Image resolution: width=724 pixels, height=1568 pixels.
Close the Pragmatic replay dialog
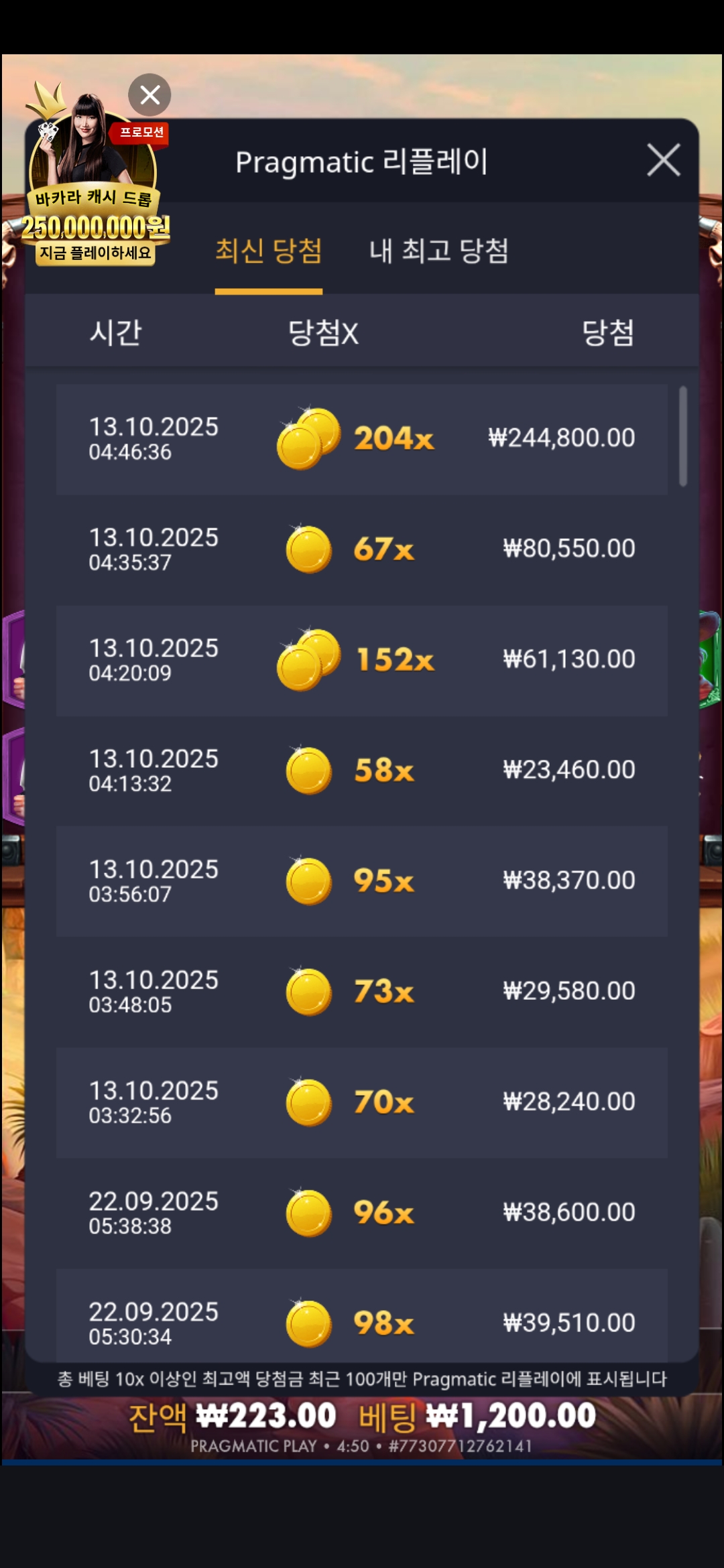pos(663,160)
